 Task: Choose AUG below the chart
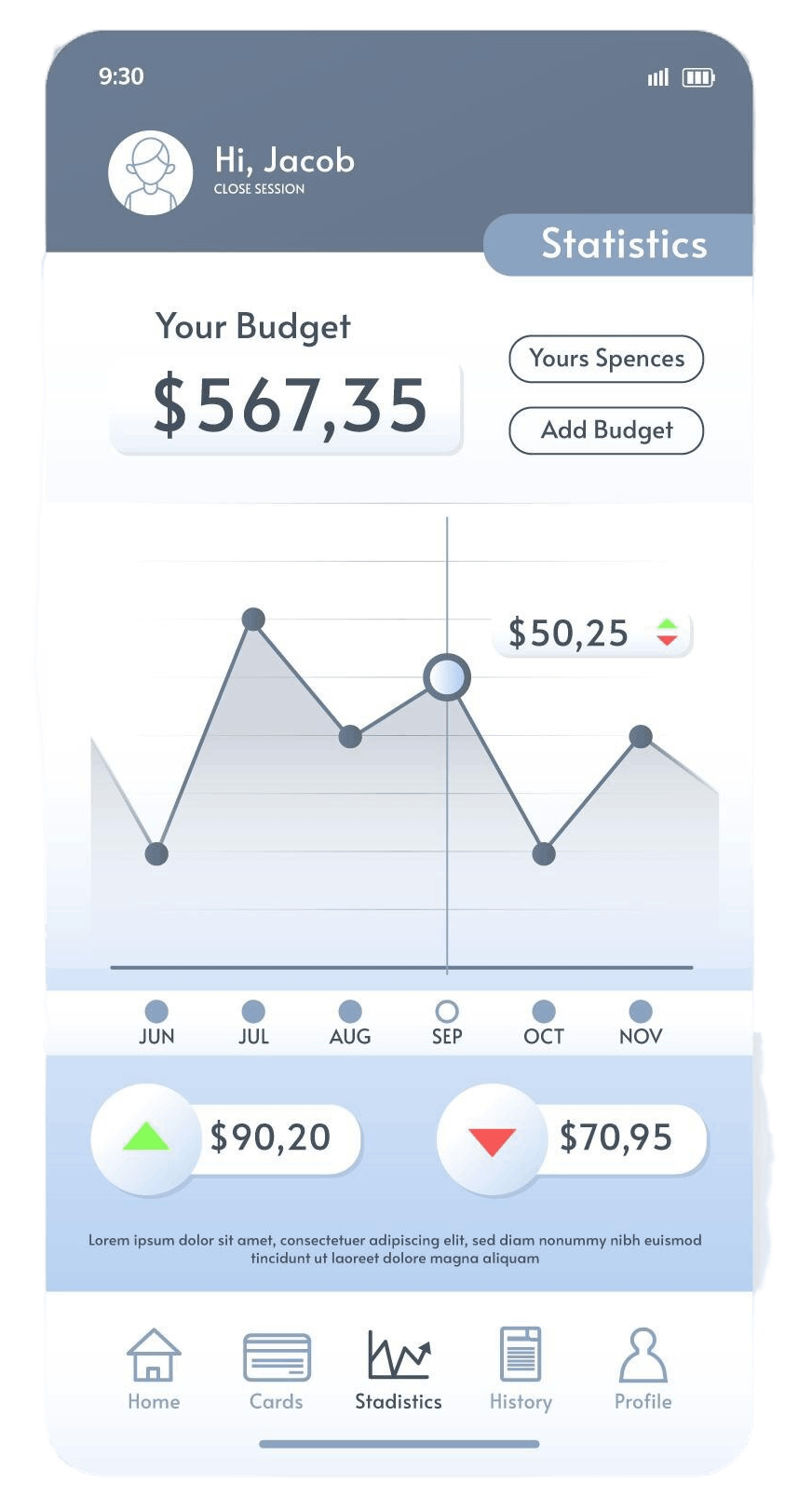(350, 1021)
